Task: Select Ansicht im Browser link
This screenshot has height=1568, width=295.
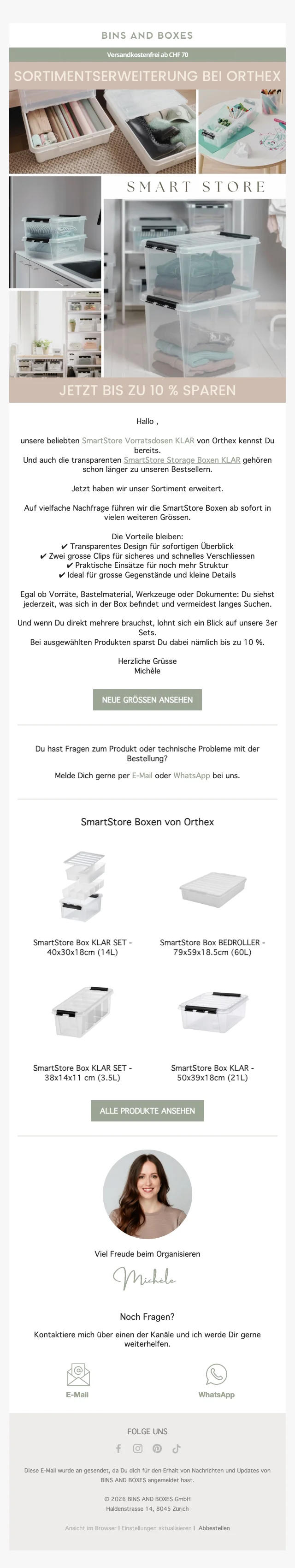Action: click(x=91, y=1528)
